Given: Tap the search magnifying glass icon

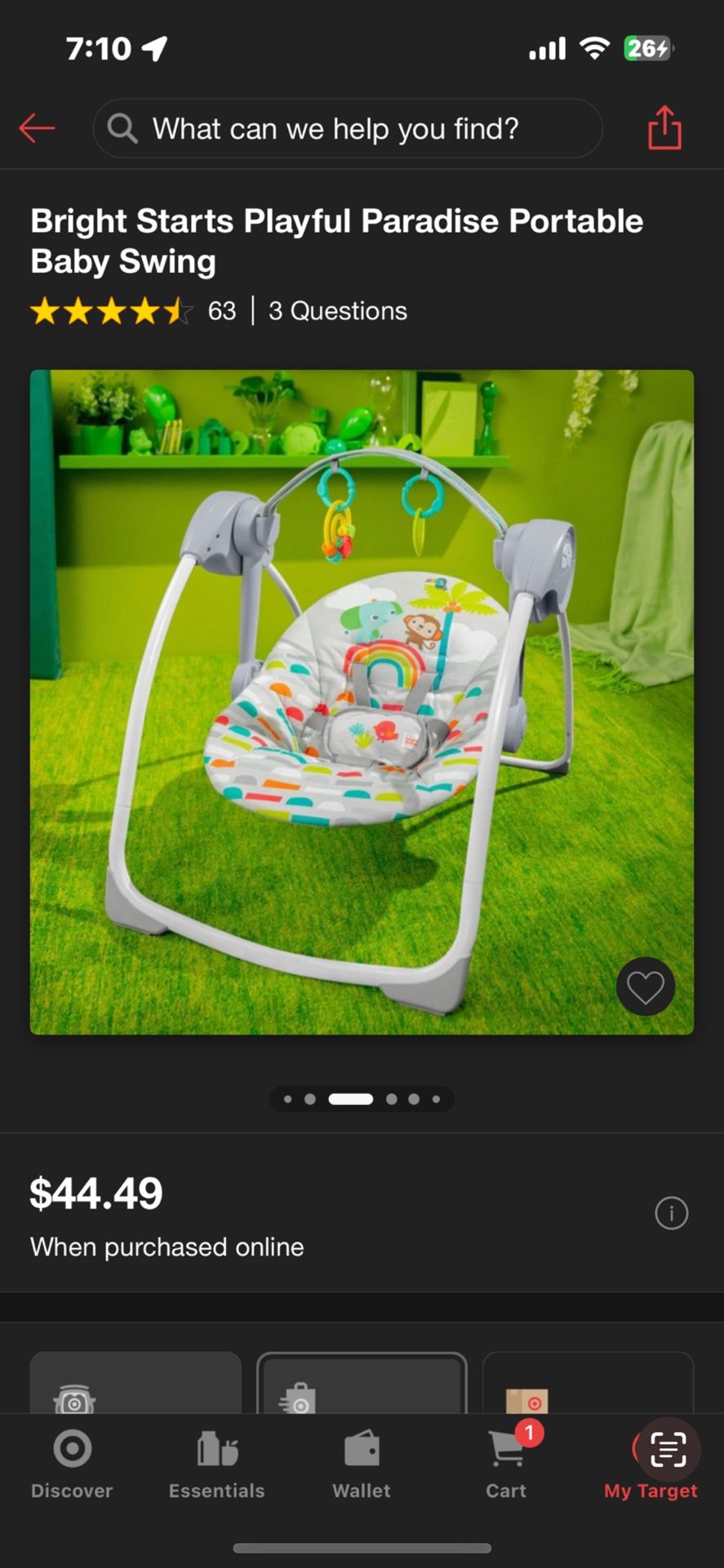Looking at the screenshot, I should point(122,128).
